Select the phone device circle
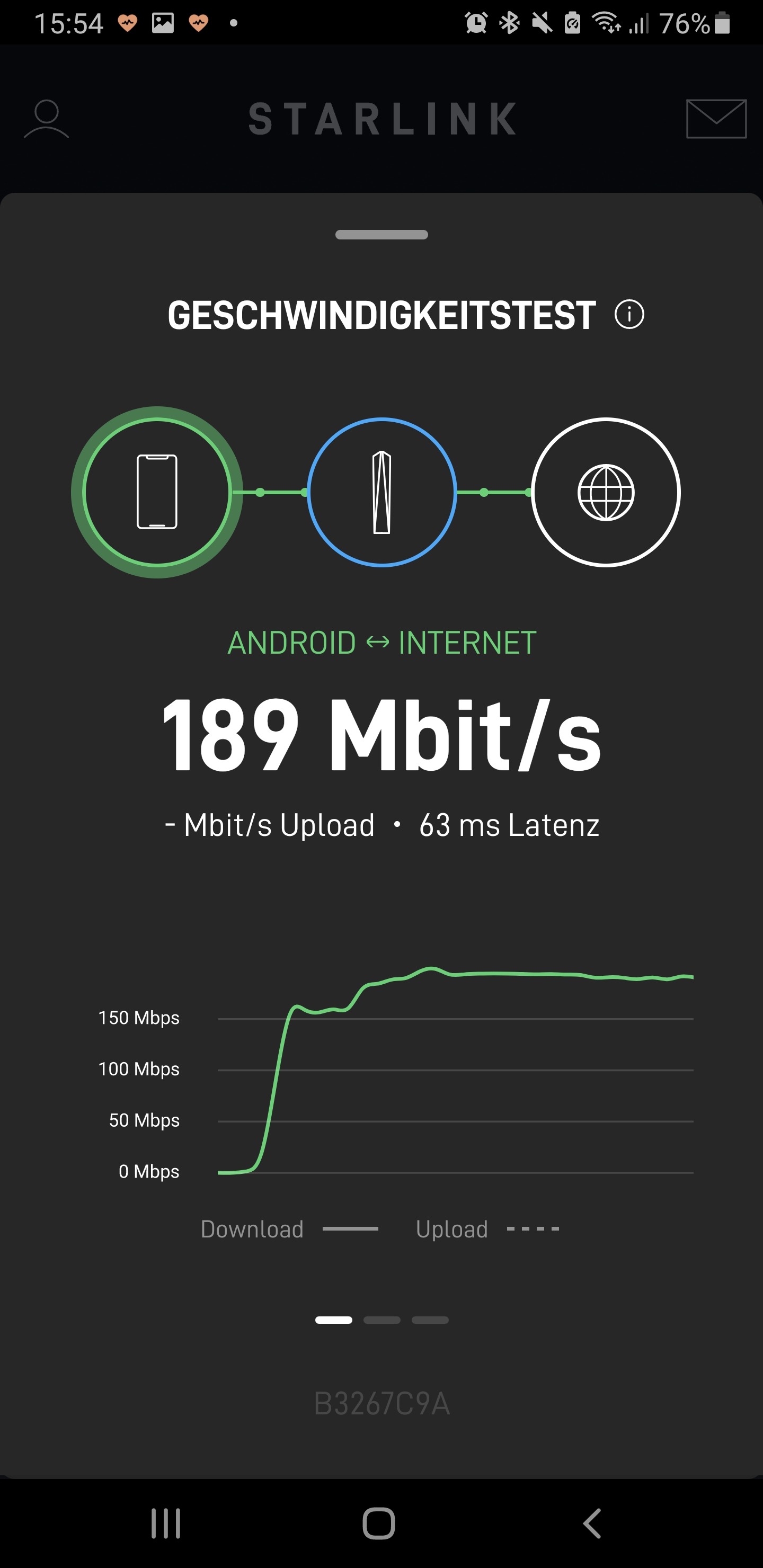The height and width of the screenshot is (1568, 763). click(x=157, y=492)
